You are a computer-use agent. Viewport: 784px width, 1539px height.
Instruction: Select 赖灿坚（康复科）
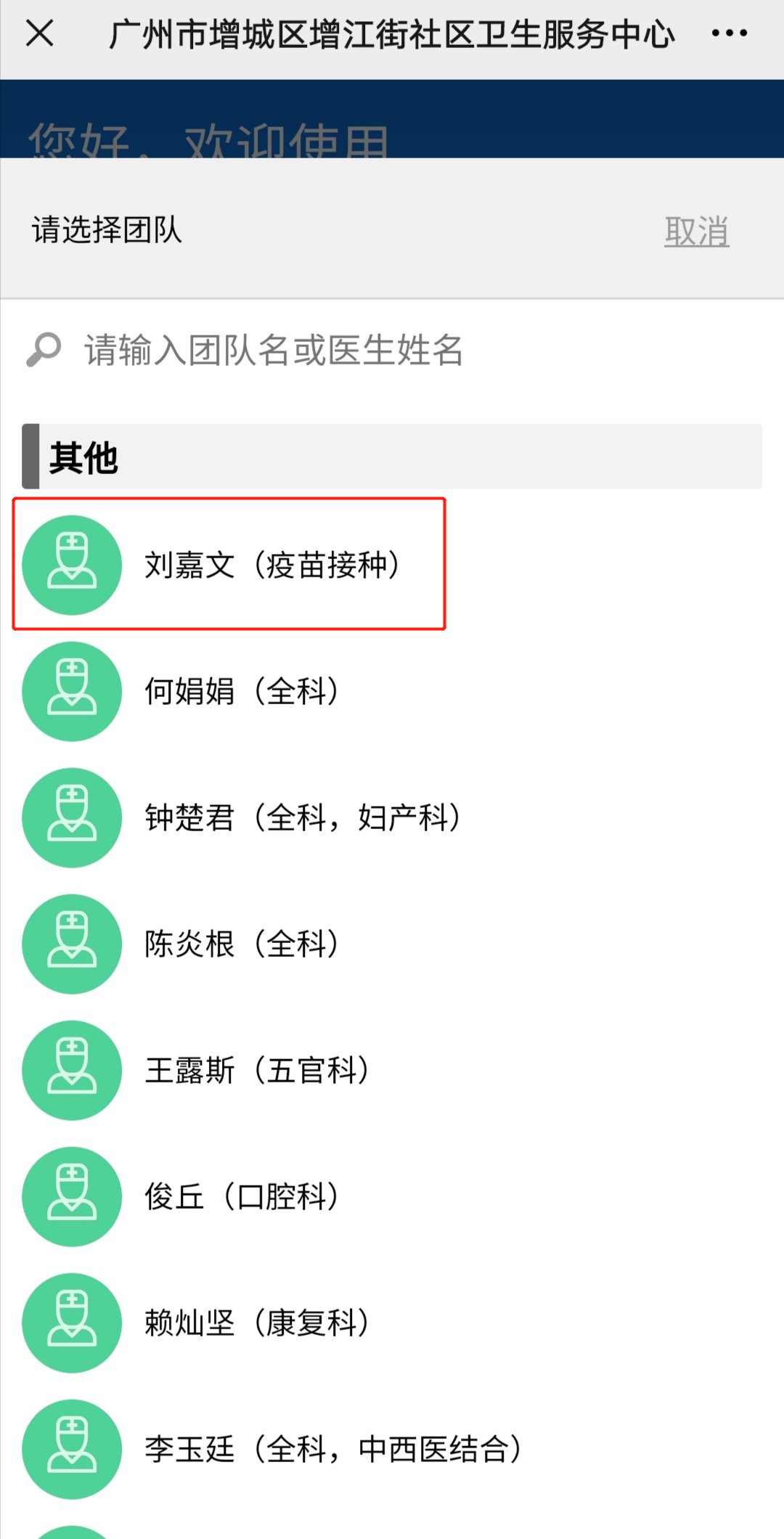[256, 1323]
